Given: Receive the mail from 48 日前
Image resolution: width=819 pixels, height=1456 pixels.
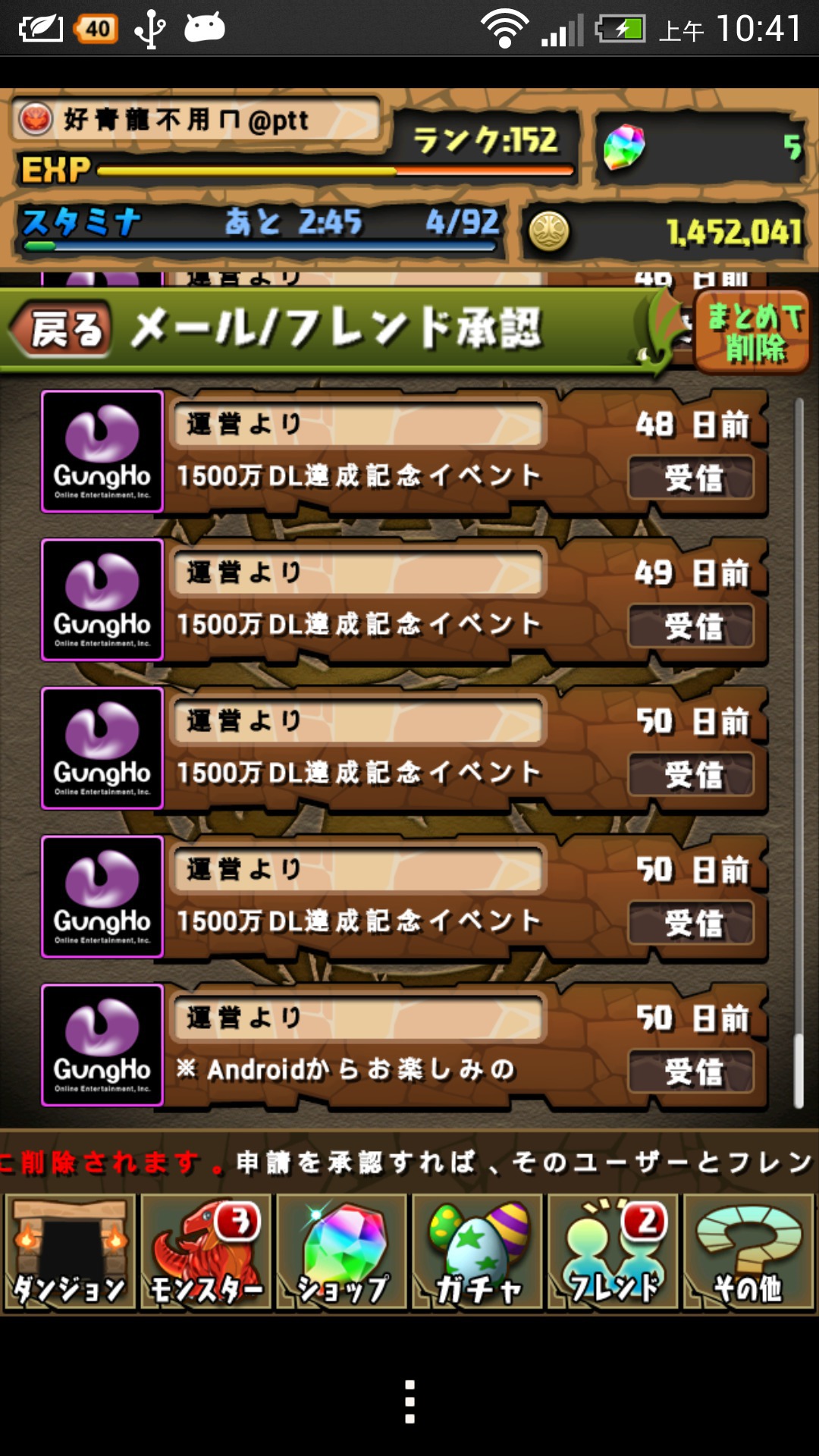Looking at the screenshot, I should click(x=692, y=478).
